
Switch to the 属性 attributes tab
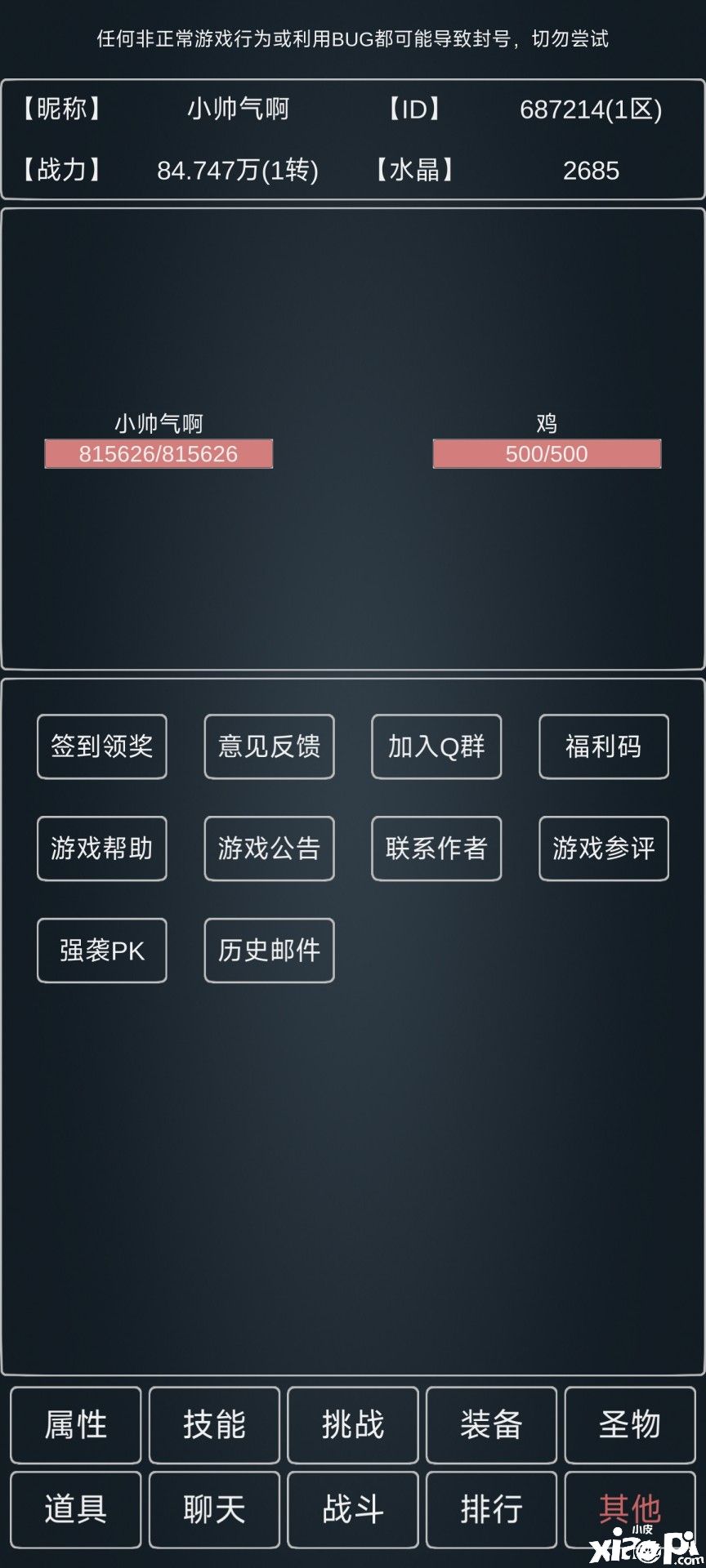click(x=76, y=1425)
